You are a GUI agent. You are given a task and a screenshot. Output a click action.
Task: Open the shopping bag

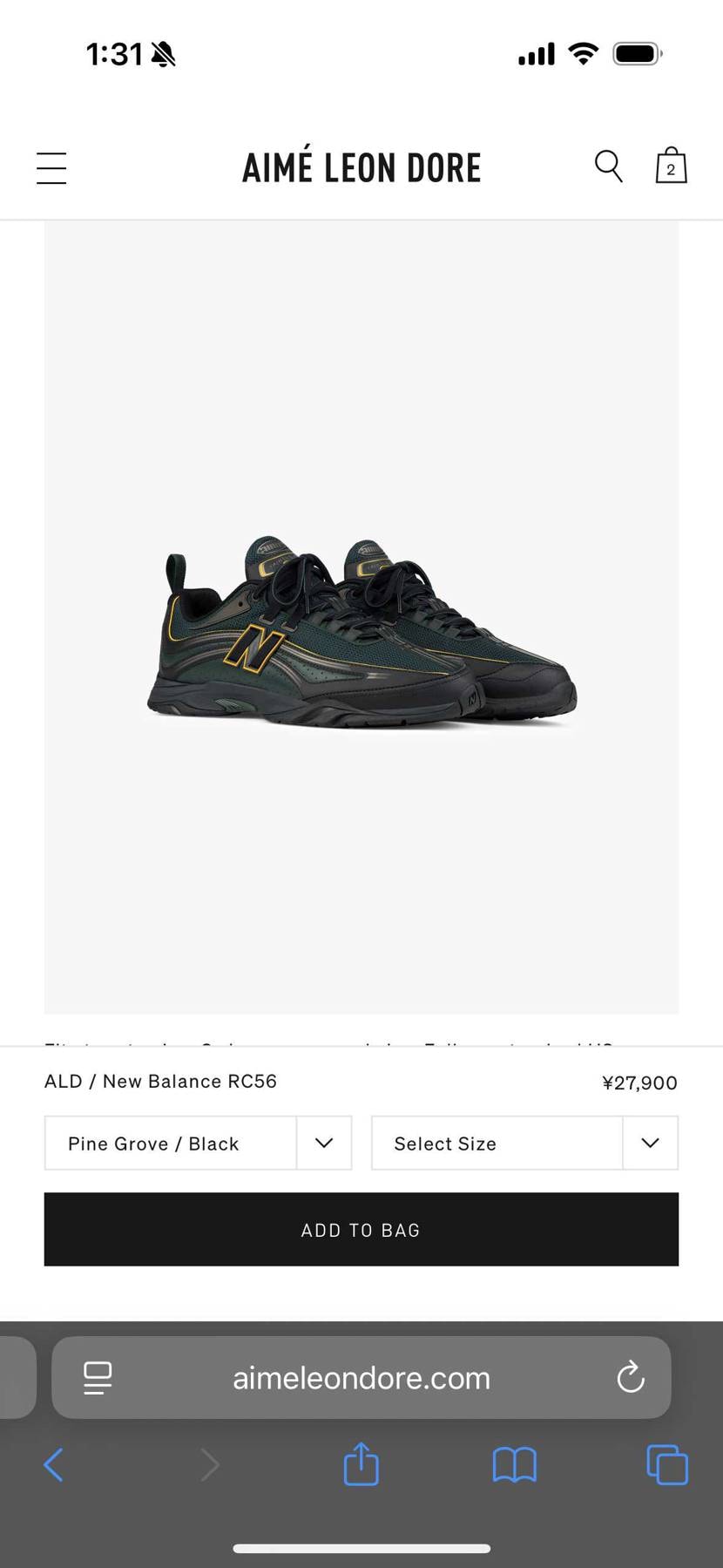click(x=671, y=166)
